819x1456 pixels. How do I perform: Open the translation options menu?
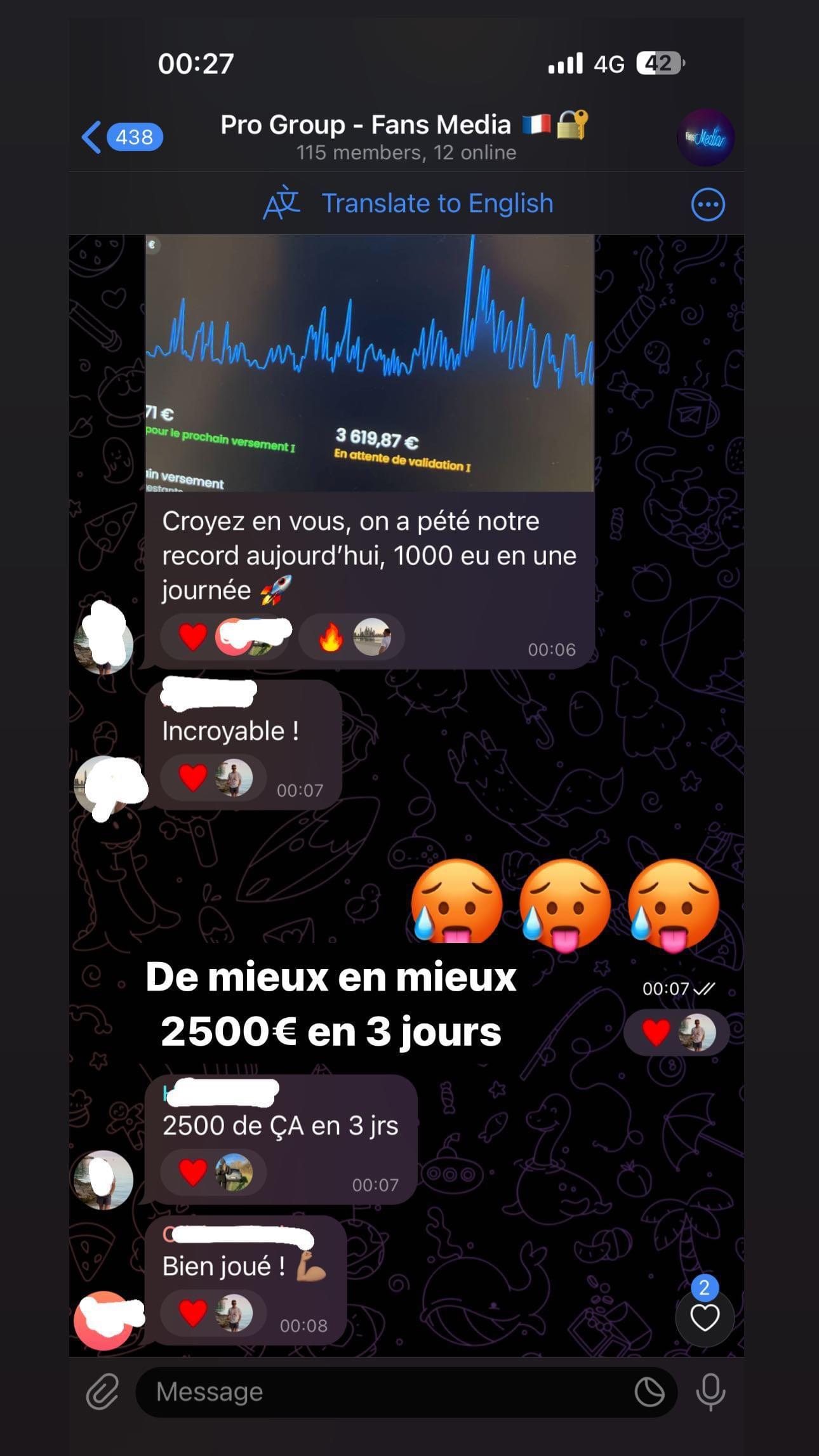click(707, 204)
